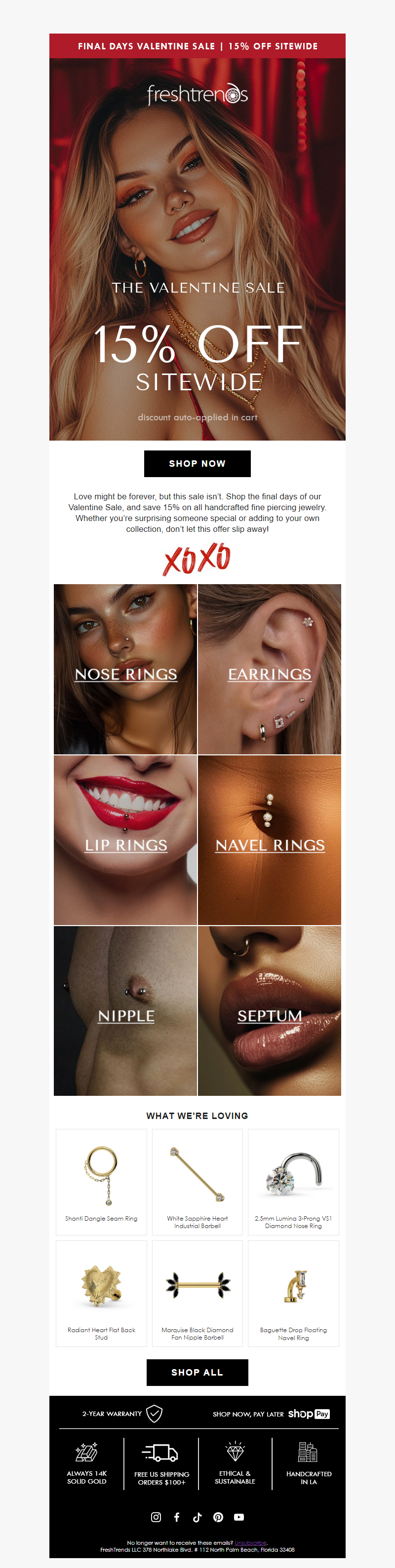Open the Navel Rings category tile
Screen dimensions: 395x1568
point(270,840)
